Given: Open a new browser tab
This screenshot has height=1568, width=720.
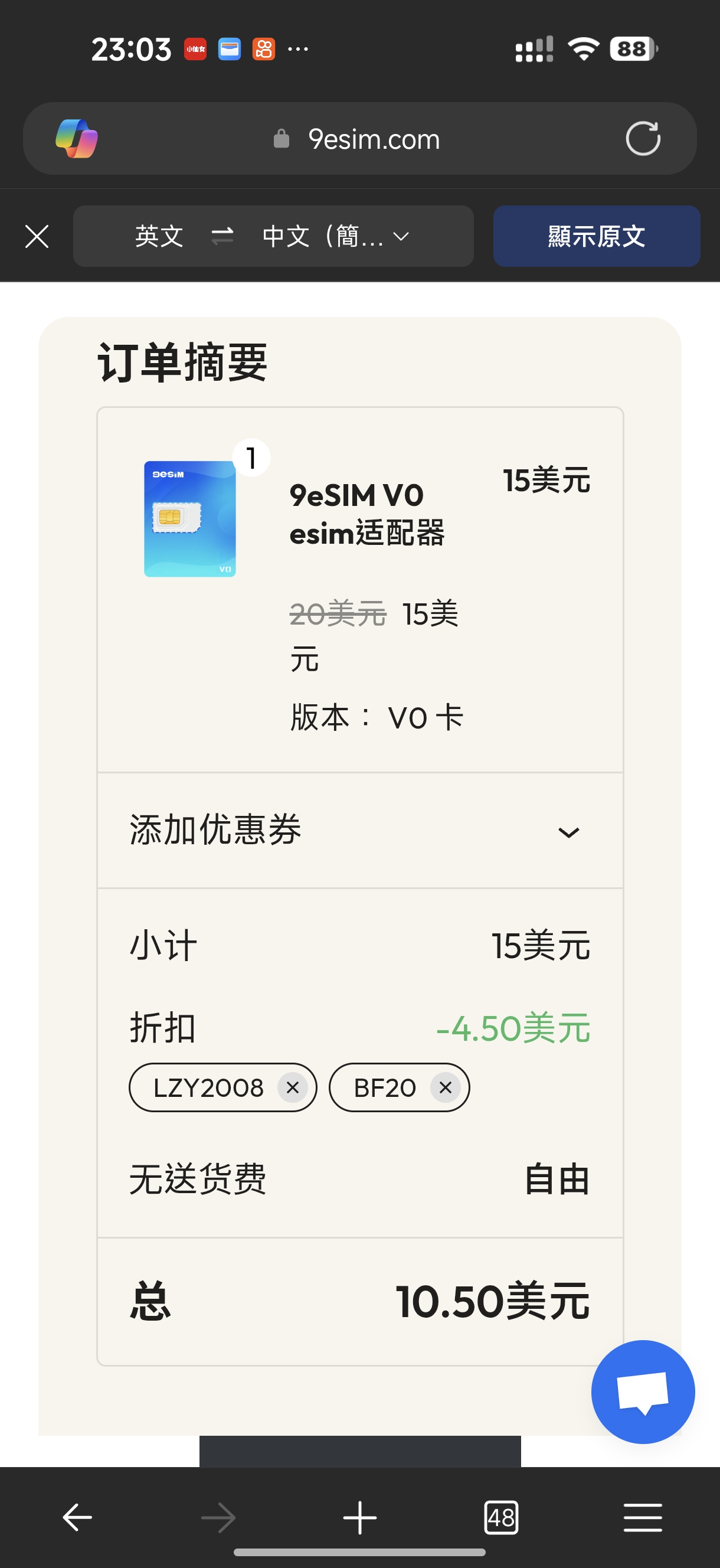Looking at the screenshot, I should [x=359, y=1517].
